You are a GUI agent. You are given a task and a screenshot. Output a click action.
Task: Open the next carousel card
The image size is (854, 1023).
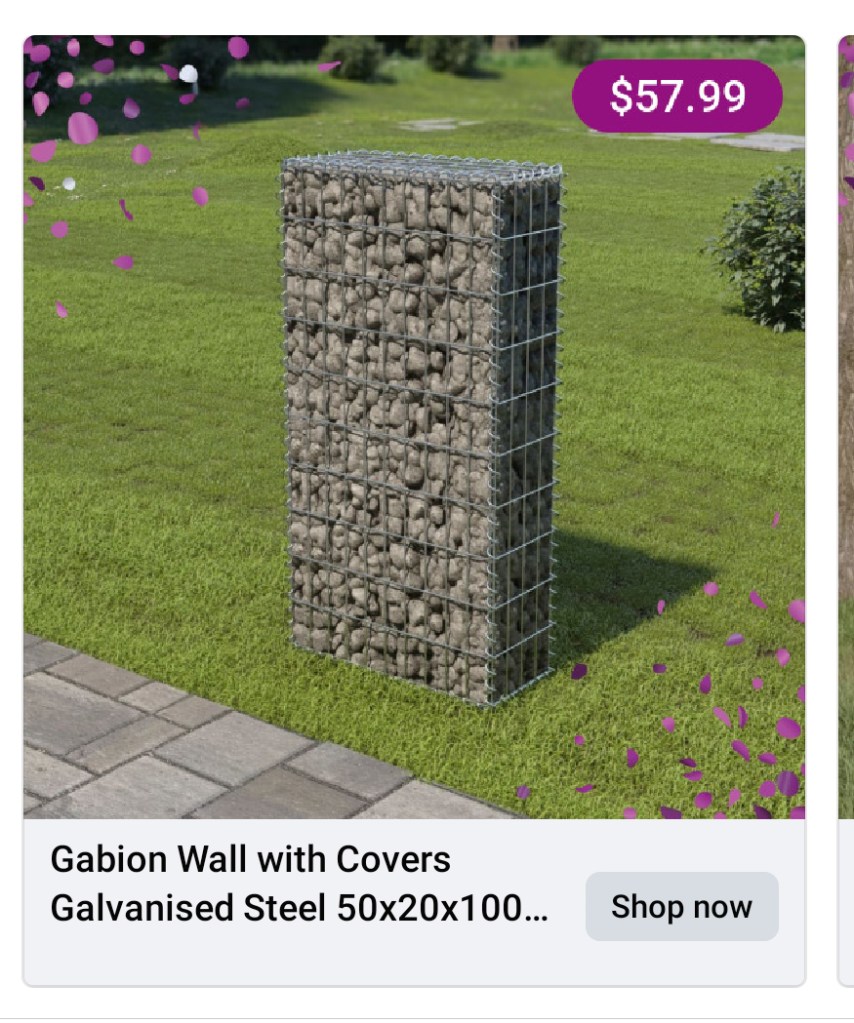[846, 500]
